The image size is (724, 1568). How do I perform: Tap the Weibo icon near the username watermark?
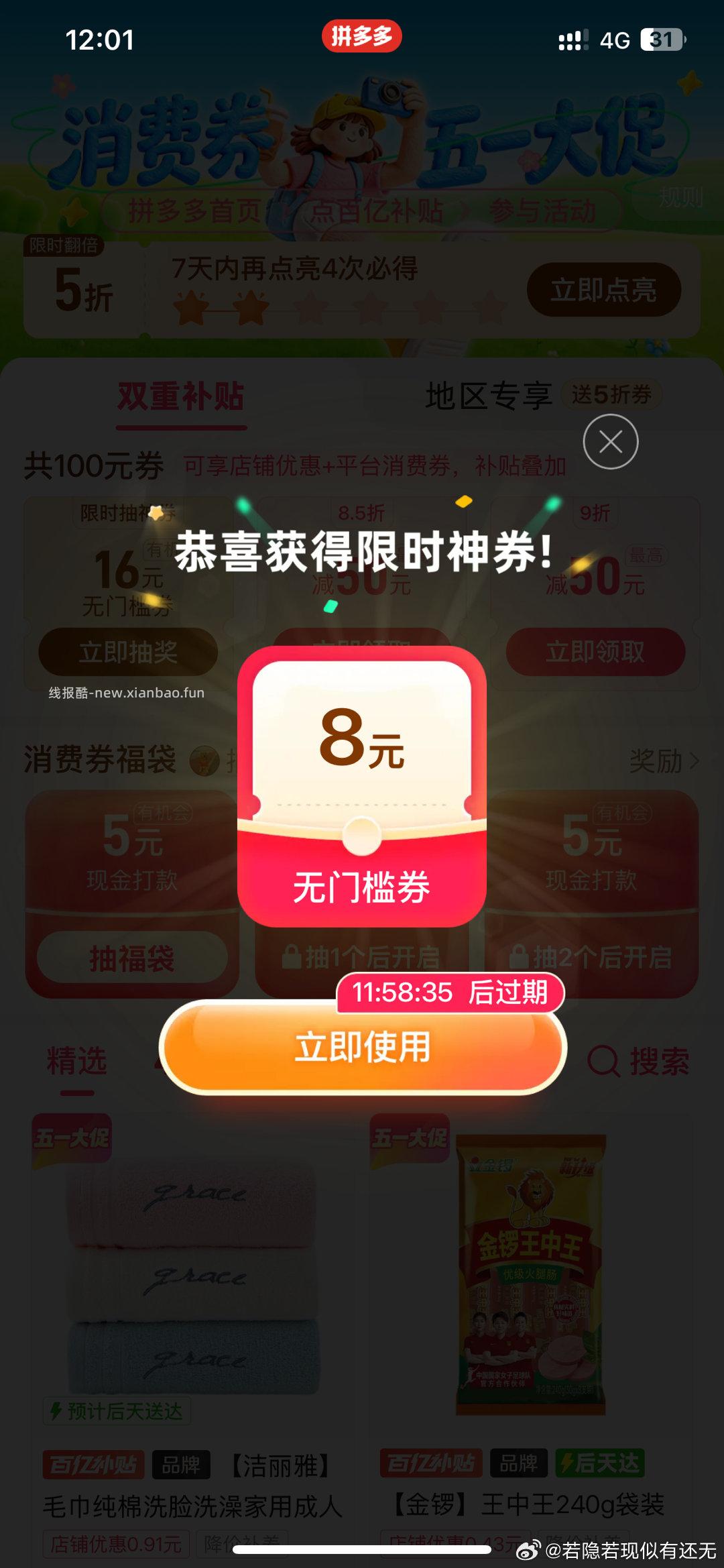(529, 1549)
